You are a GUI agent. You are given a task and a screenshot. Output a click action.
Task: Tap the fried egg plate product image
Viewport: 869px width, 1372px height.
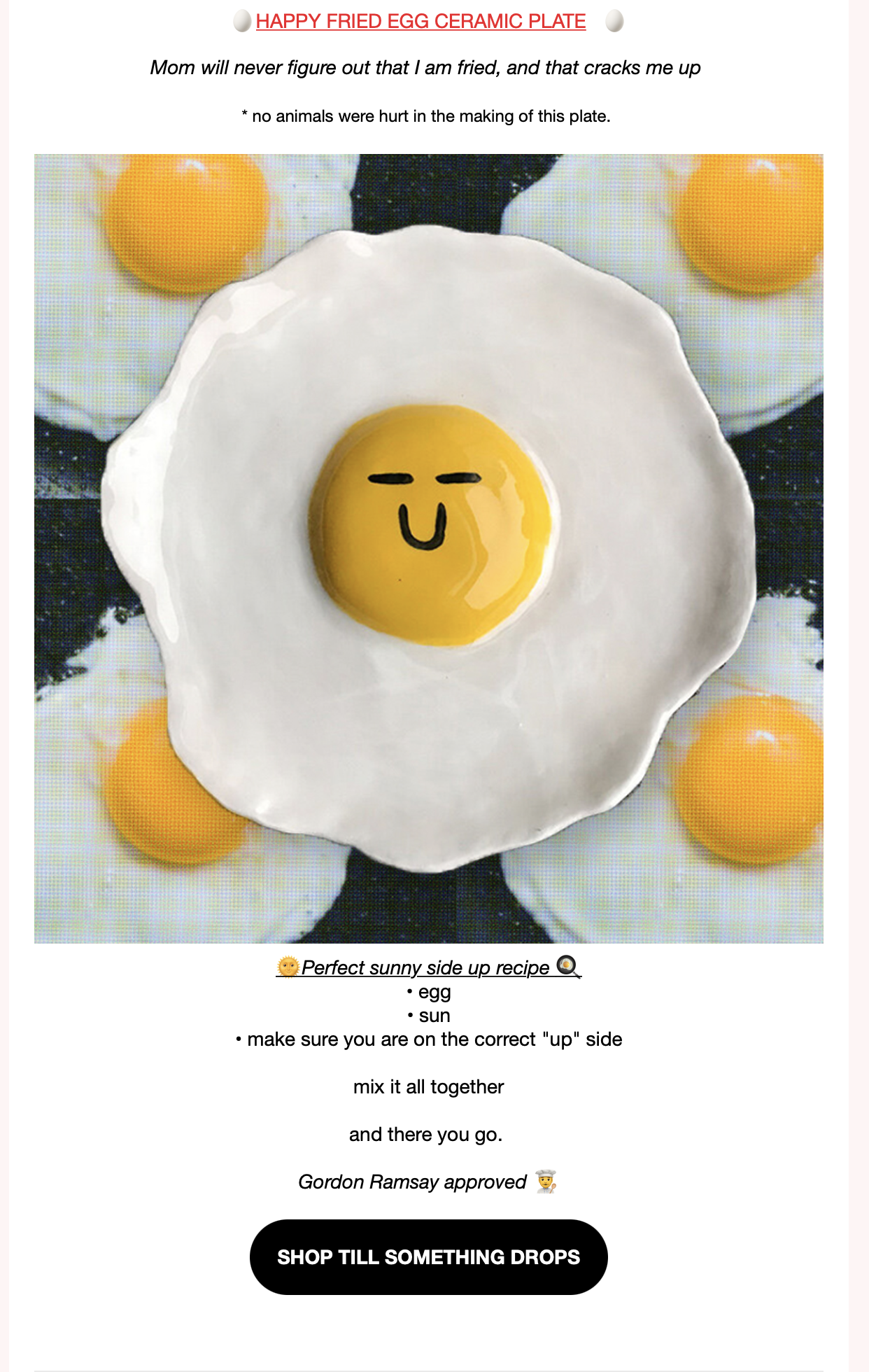coord(428,548)
